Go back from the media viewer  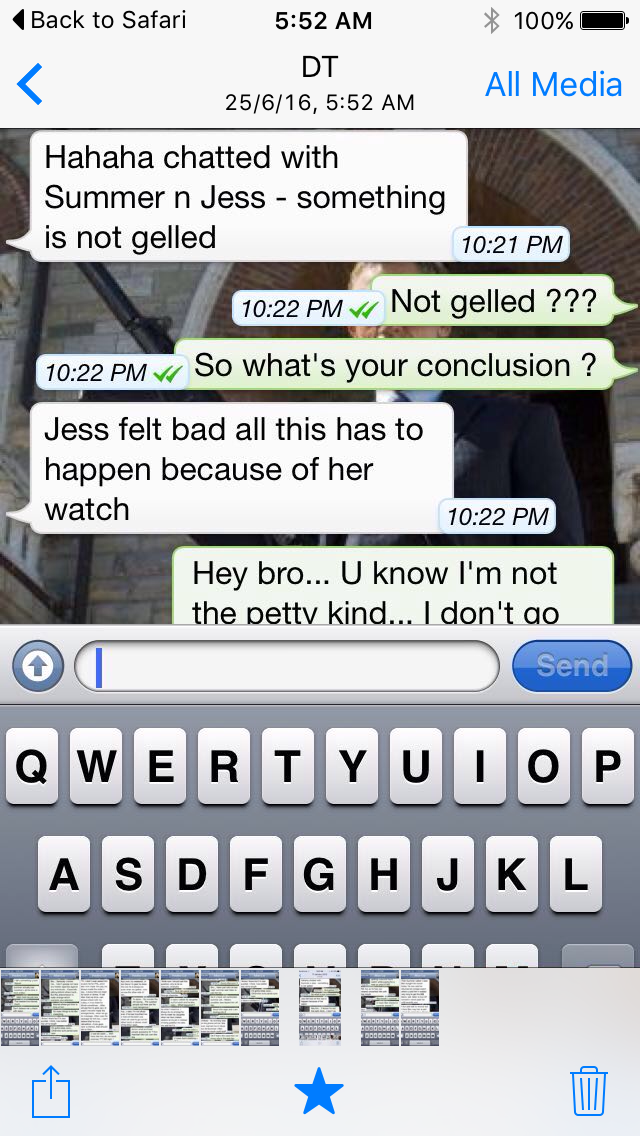30,84
